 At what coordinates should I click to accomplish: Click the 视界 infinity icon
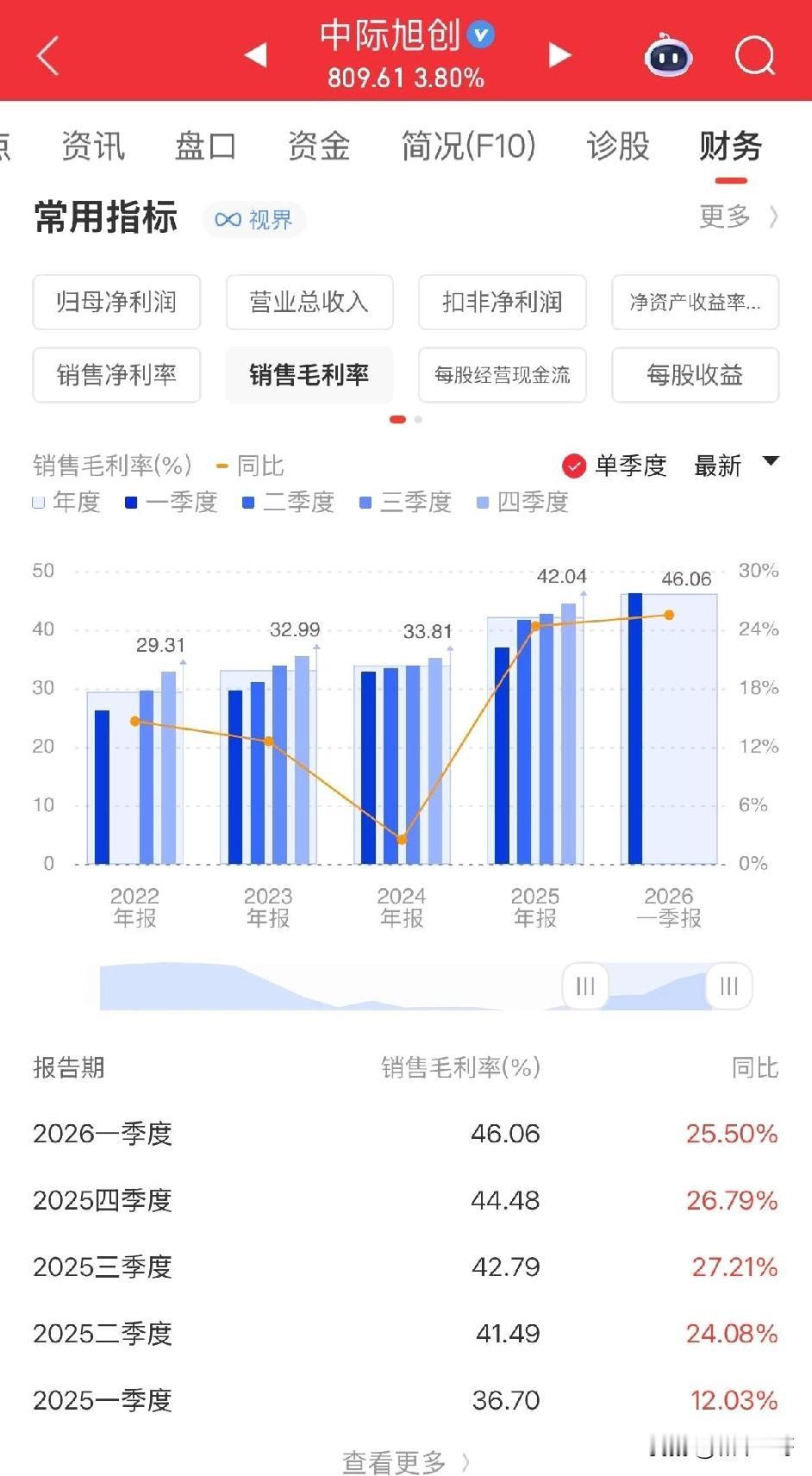(x=227, y=219)
